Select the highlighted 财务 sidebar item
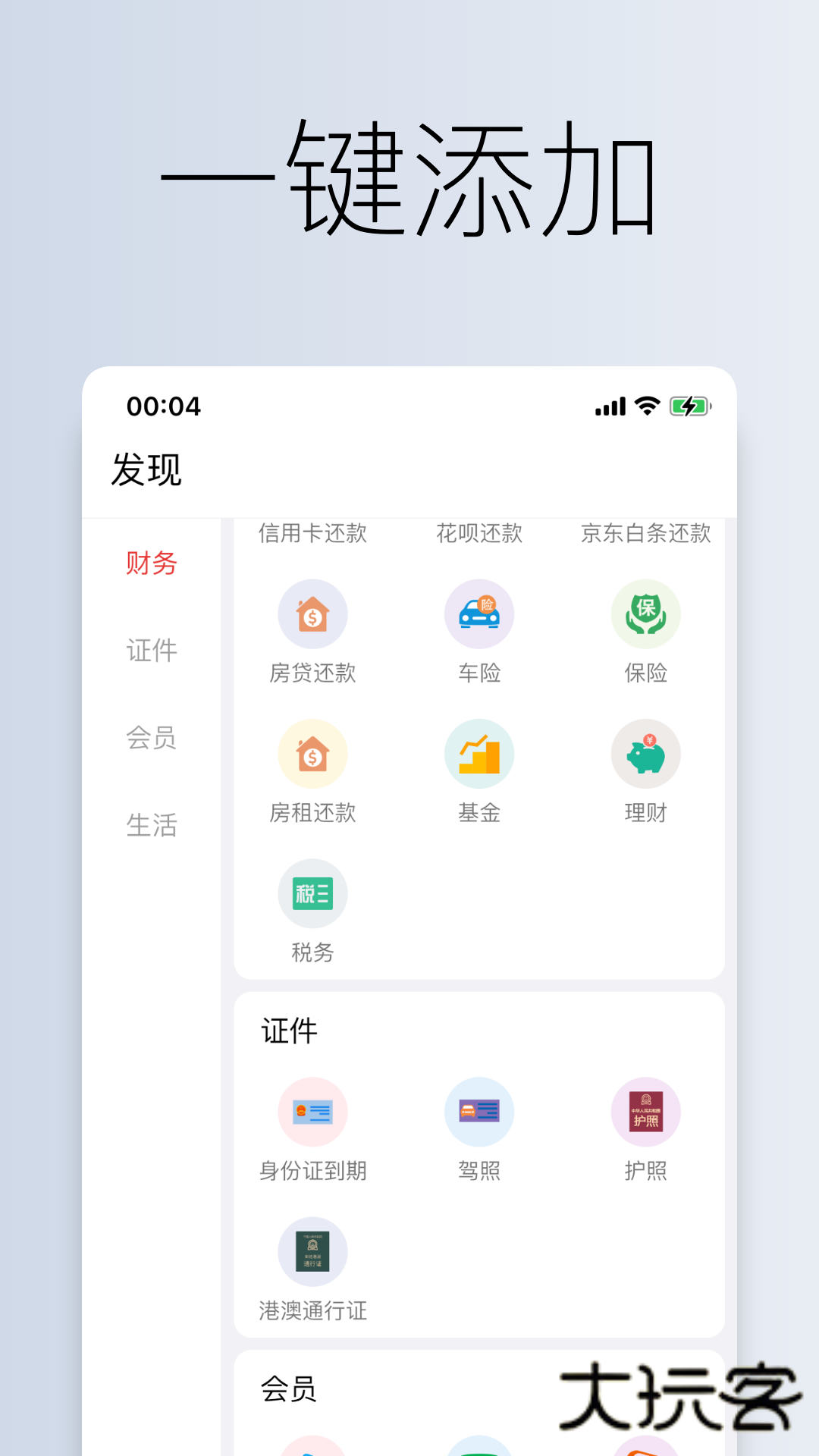The height and width of the screenshot is (1456, 819). (151, 563)
